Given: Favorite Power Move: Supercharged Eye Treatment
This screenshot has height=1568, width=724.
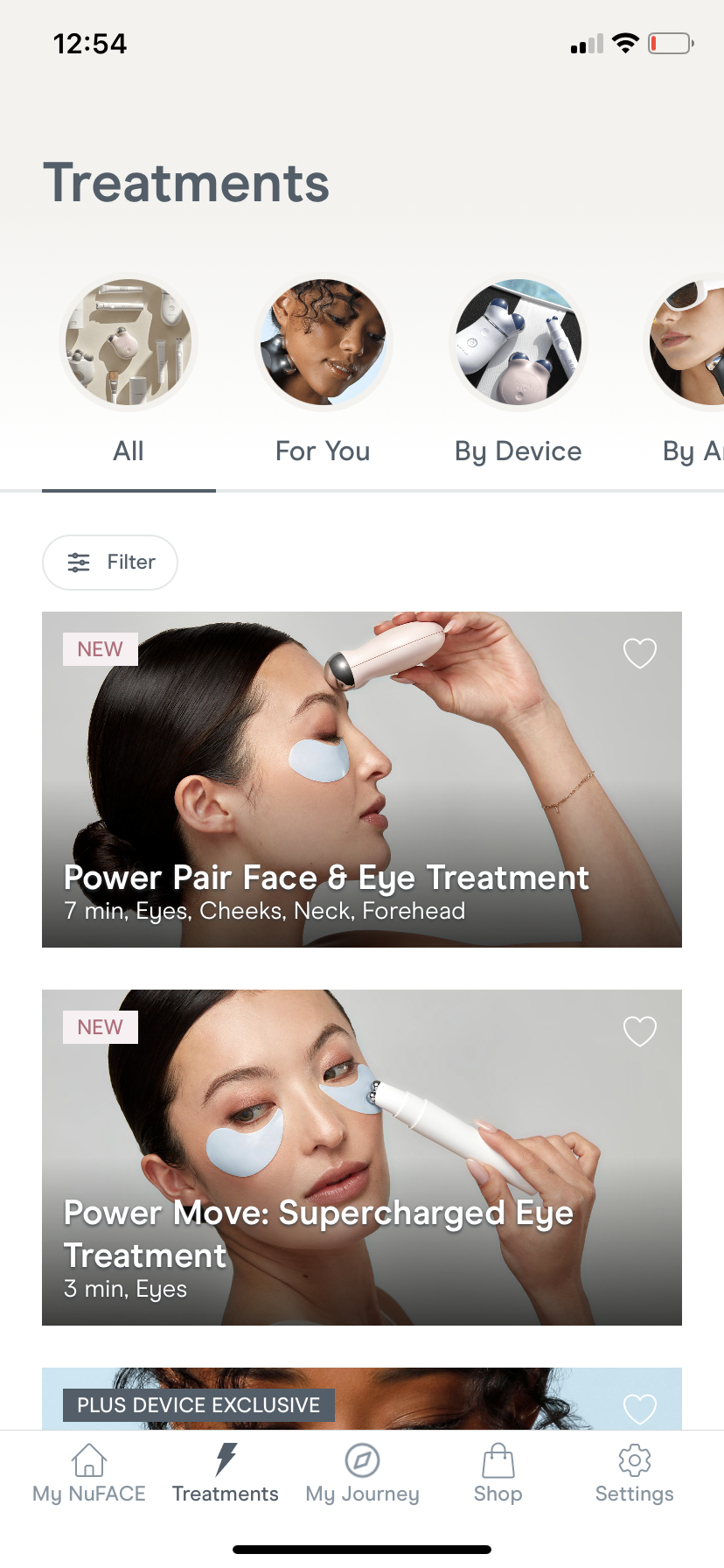Looking at the screenshot, I should pyautogui.click(x=639, y=1031).
